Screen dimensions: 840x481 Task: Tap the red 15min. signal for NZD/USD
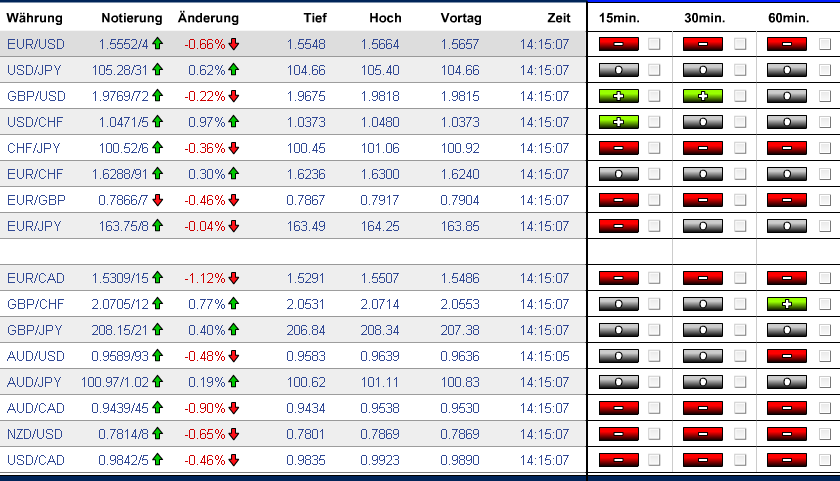tap(618, 434)
